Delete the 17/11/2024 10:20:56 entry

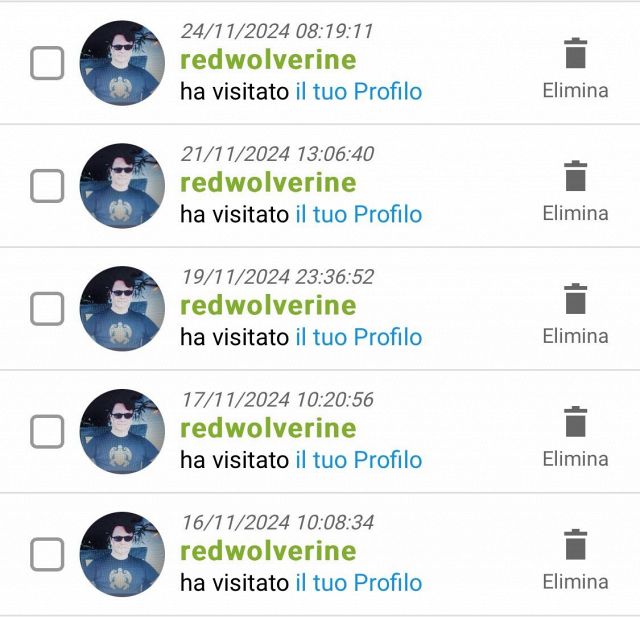[575, 435]
